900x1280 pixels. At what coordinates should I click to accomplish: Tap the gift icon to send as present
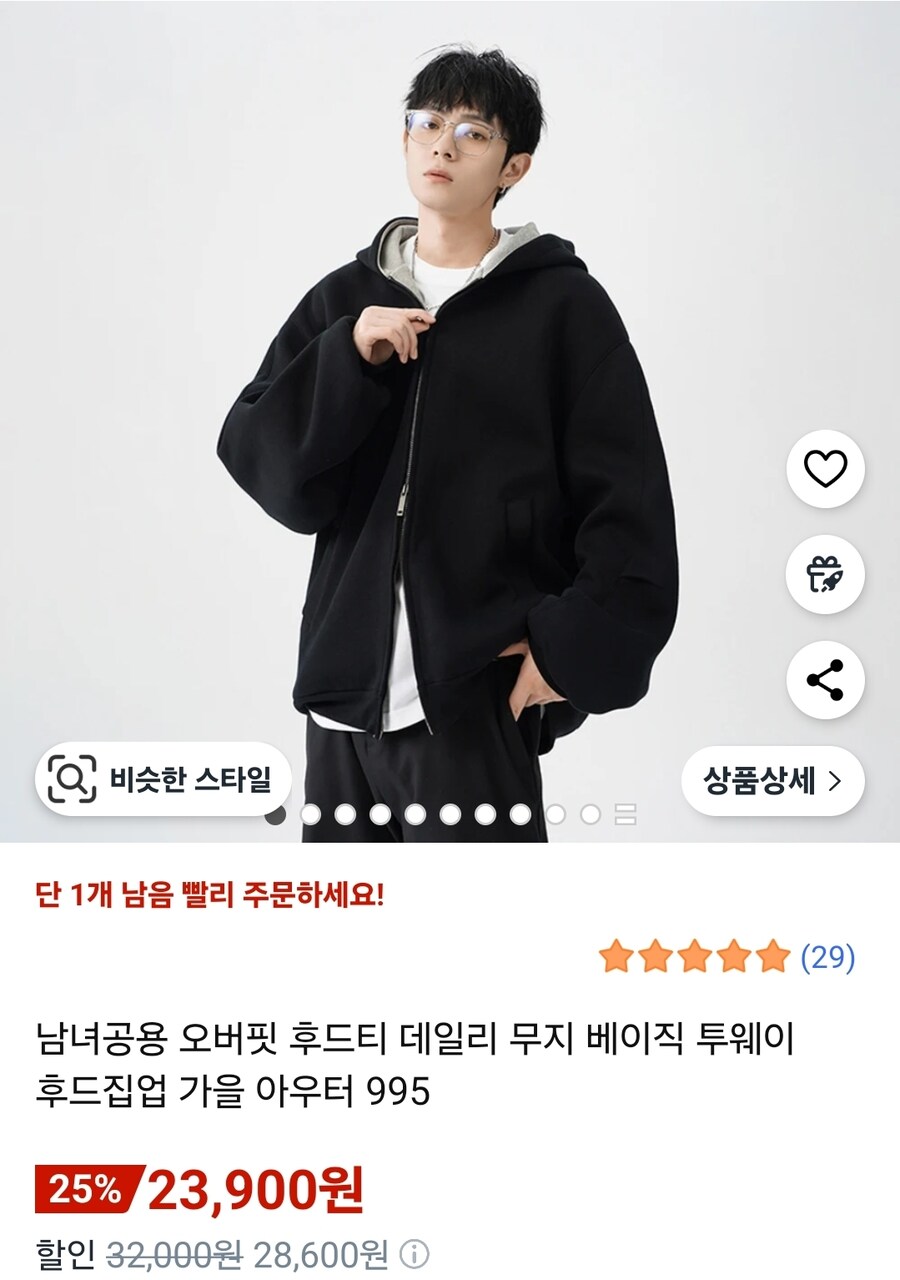click(825, 575)
